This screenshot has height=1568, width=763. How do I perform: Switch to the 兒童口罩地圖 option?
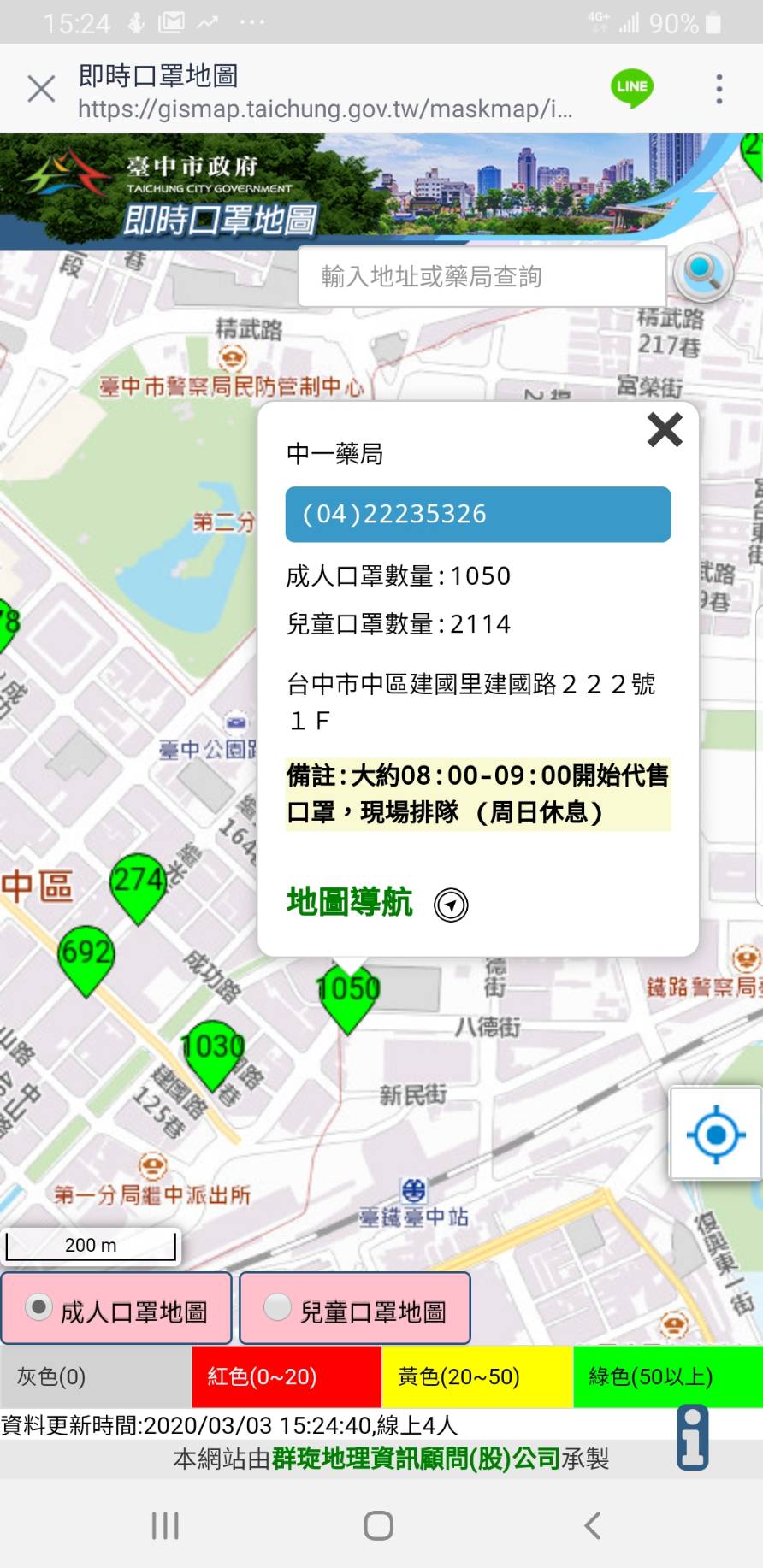coord(355,1309)
